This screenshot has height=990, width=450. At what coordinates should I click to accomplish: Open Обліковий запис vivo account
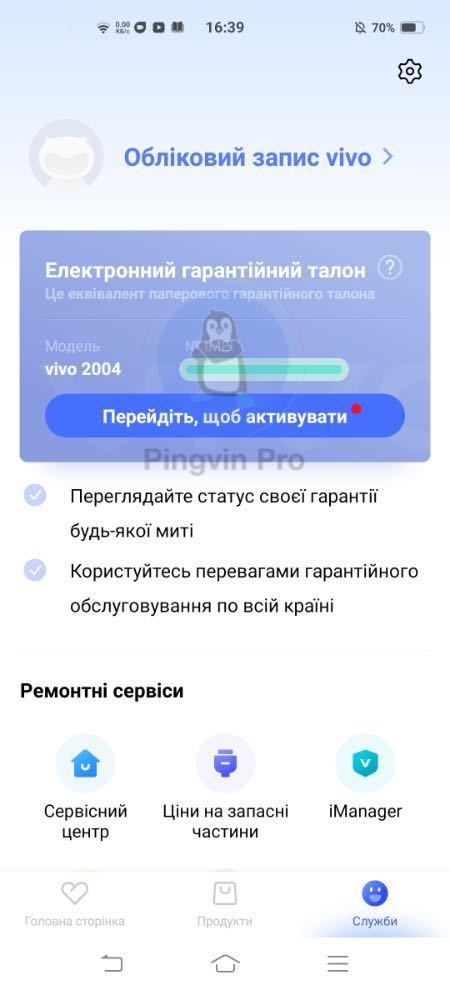click(x=258, y=157)
